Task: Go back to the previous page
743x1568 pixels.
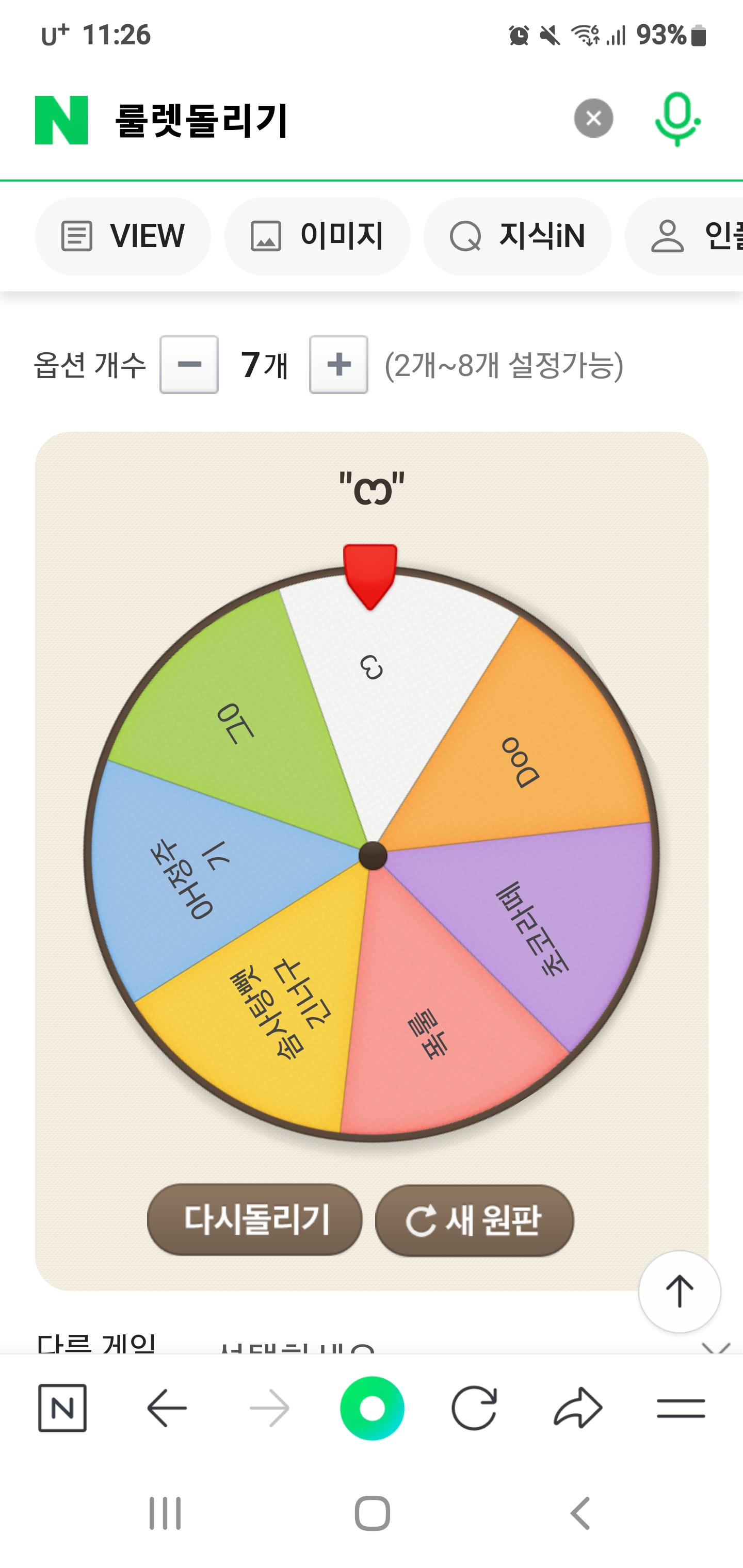Action: pos(166,1408)
